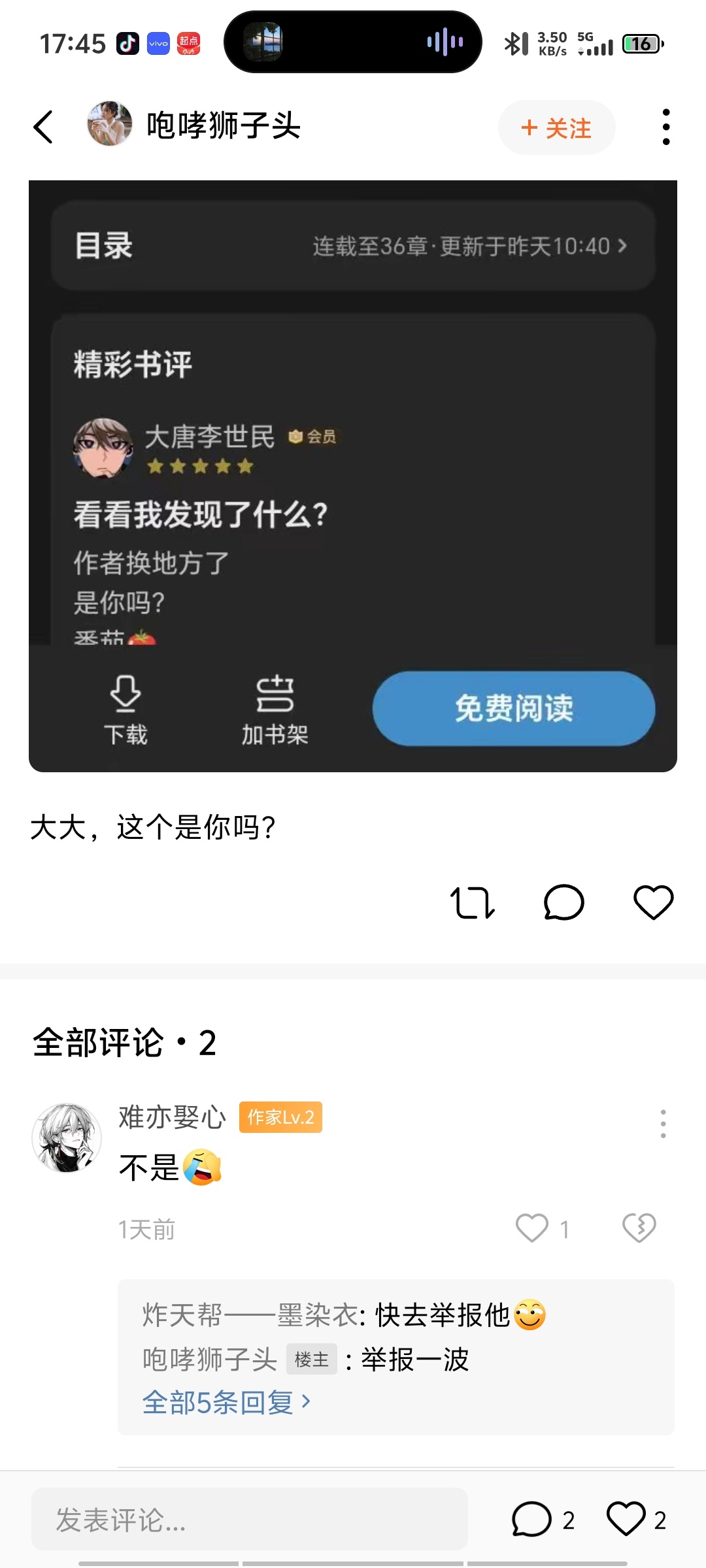Like 难亦娶心's comment
Screen dimensions: 706x1568
(x=532, y=1228)
